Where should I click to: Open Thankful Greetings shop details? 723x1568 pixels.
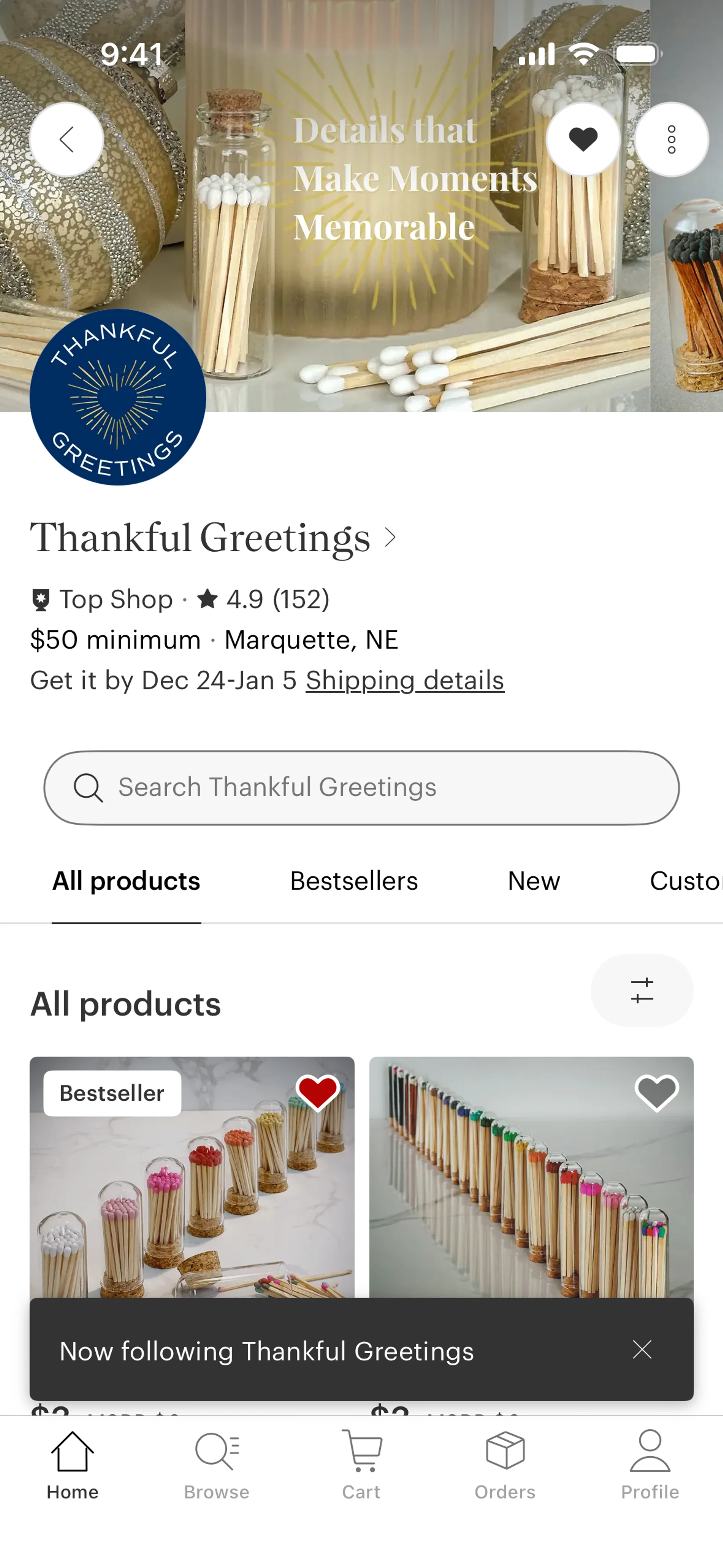pos(213,538)
